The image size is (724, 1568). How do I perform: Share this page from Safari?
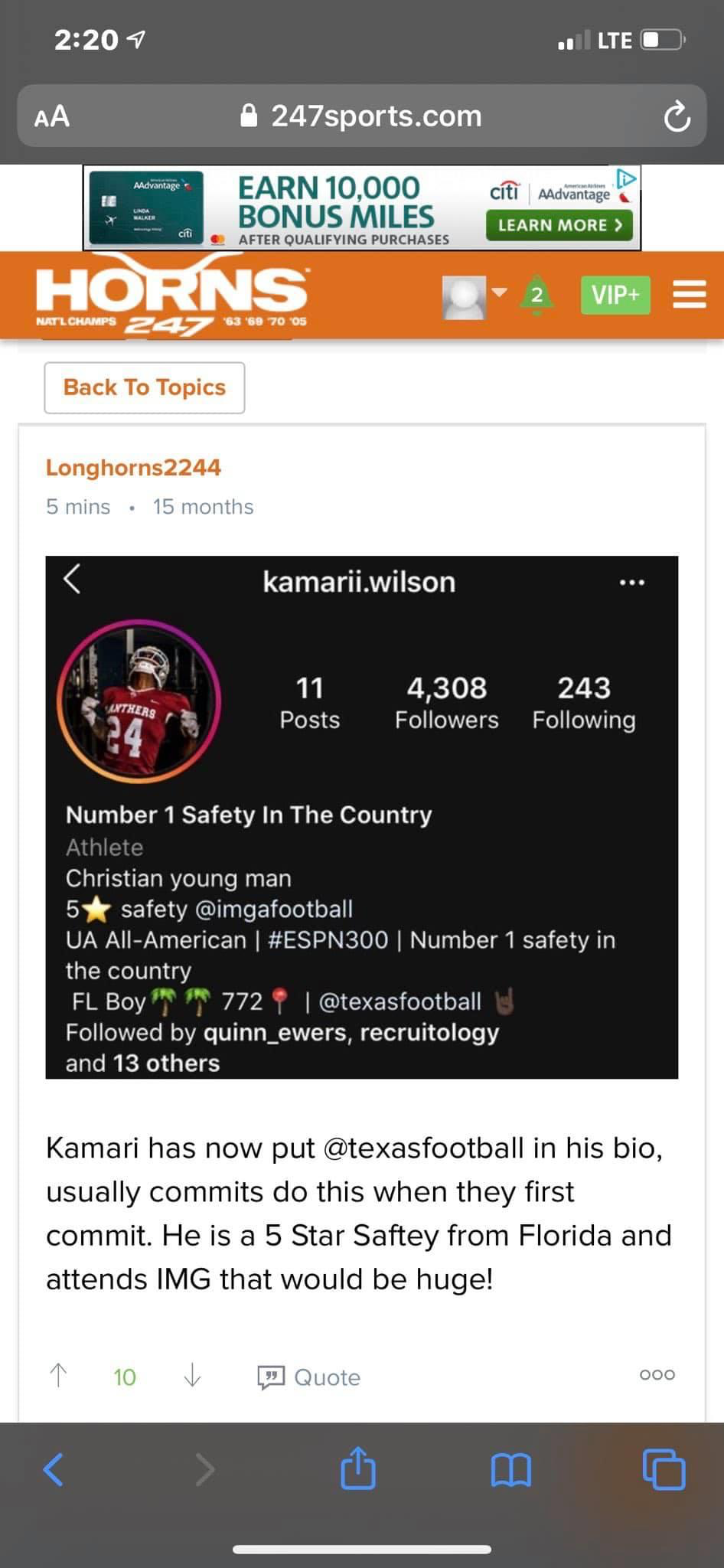point(357,1468)
